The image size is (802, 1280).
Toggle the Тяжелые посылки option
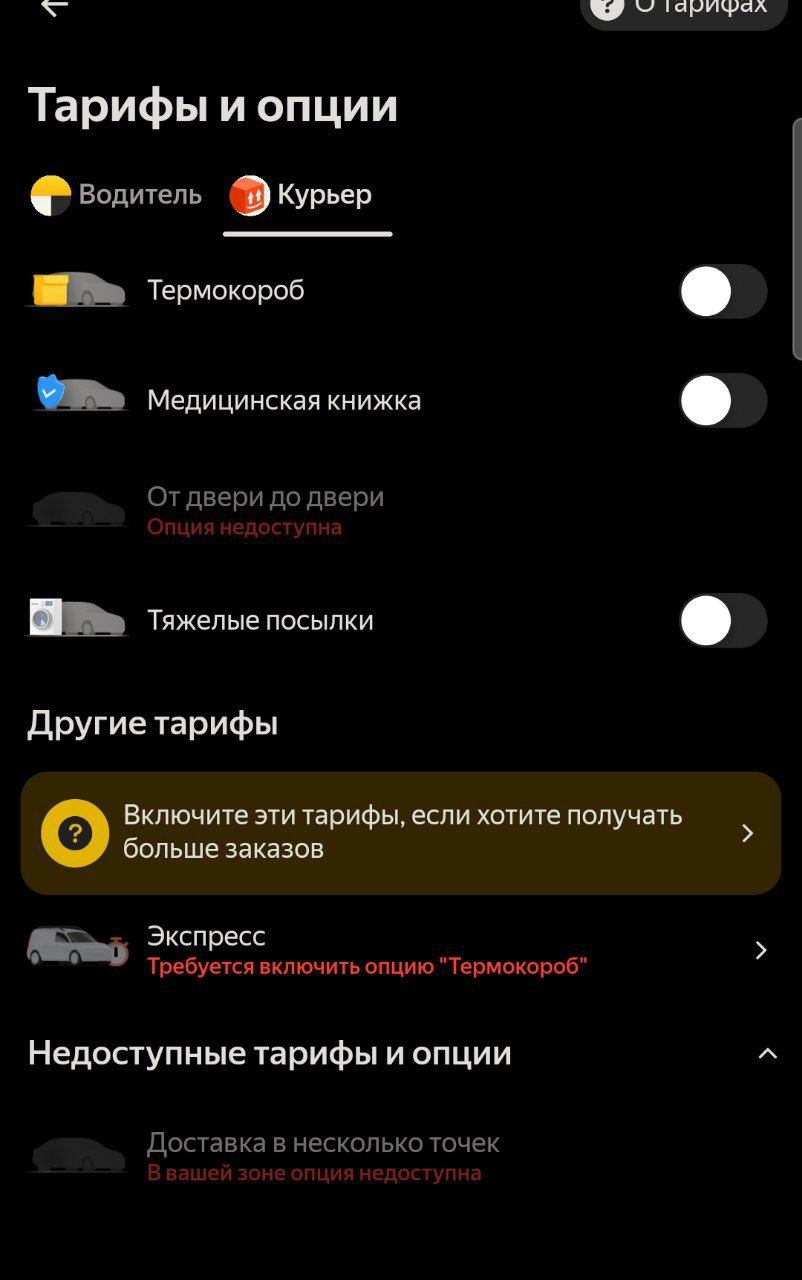pos(722,621)
